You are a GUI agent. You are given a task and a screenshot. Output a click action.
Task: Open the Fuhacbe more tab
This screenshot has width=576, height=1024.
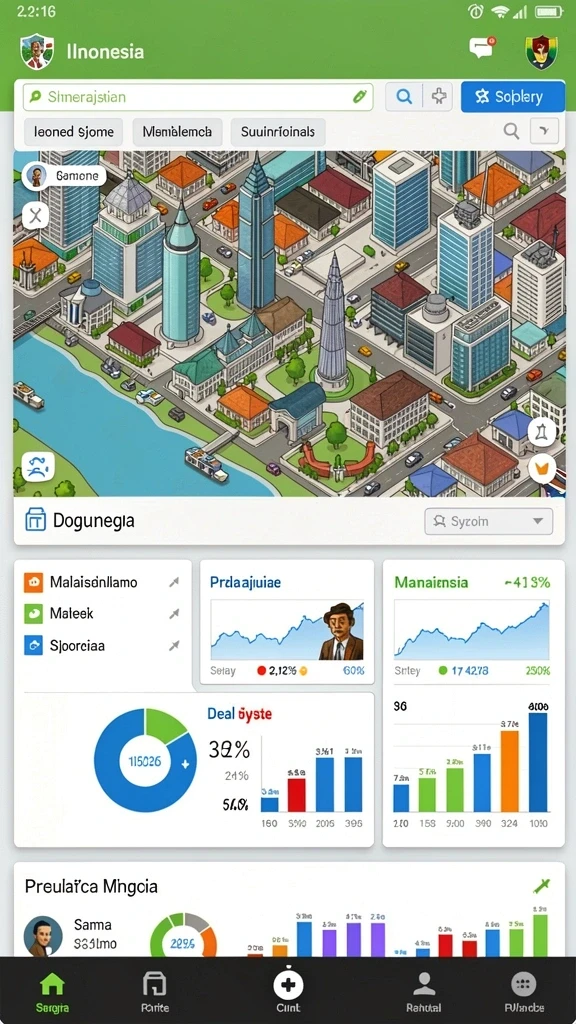[x=523, y=991]
